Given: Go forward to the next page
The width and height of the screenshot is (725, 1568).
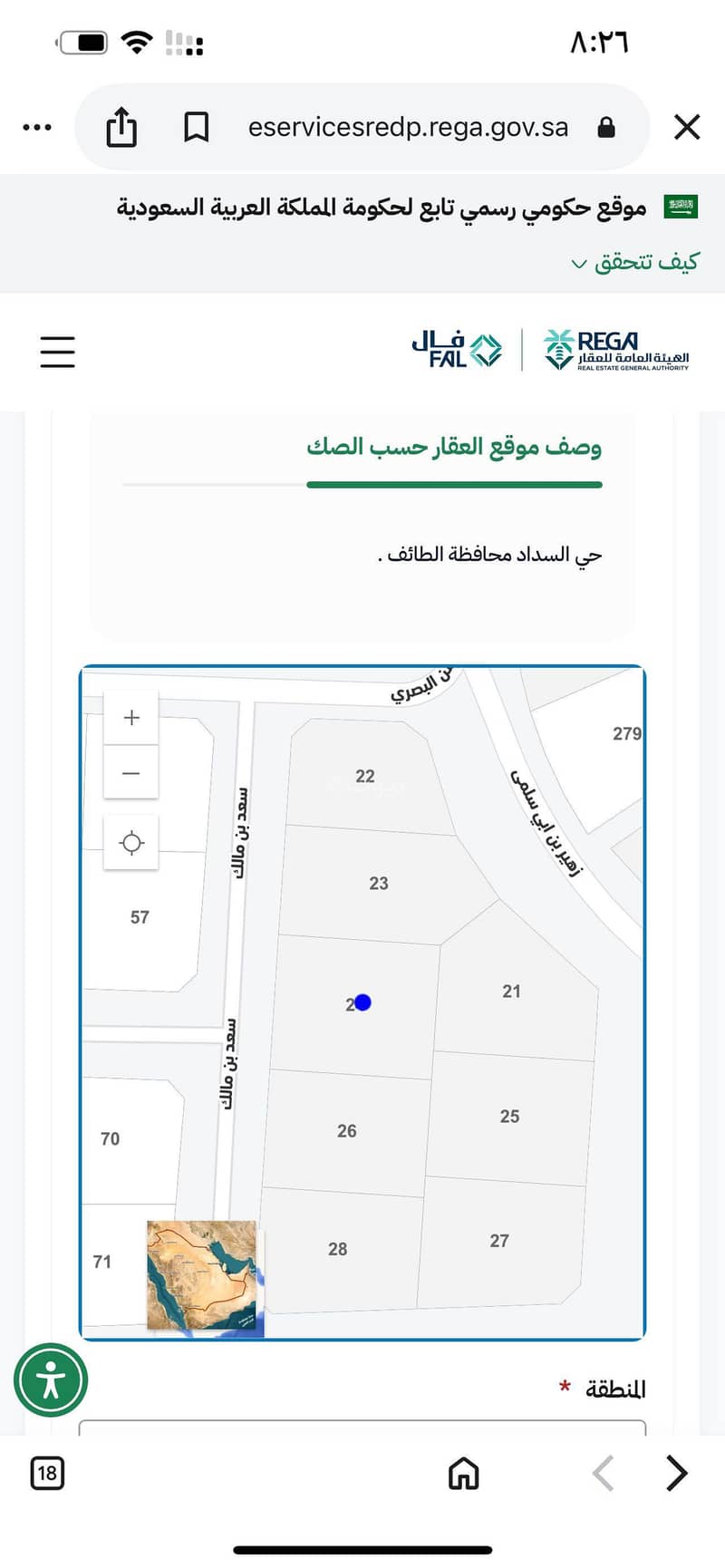Looking at the screenshot, I should click(676, 1473).
